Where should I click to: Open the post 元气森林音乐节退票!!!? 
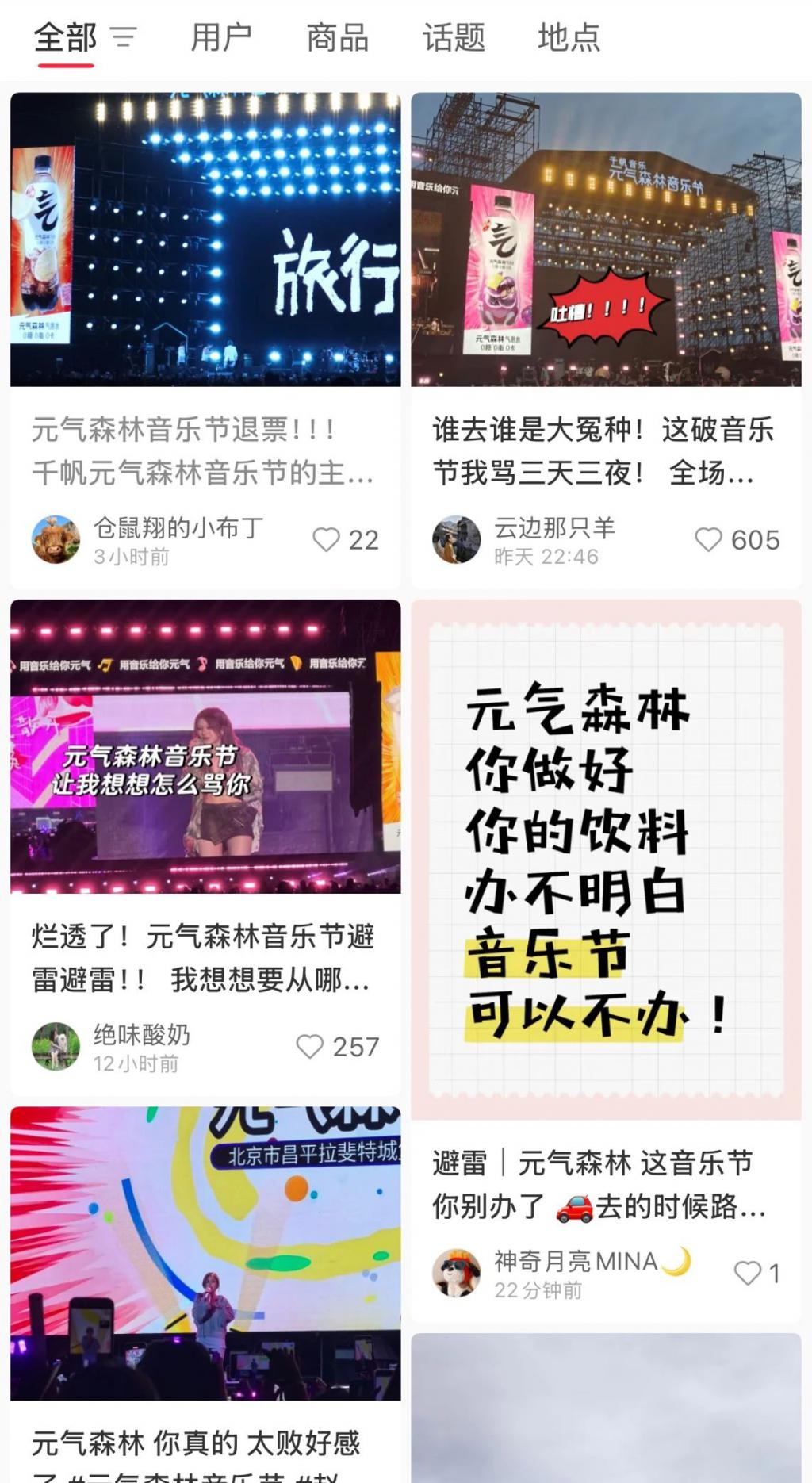pos(205,450)
